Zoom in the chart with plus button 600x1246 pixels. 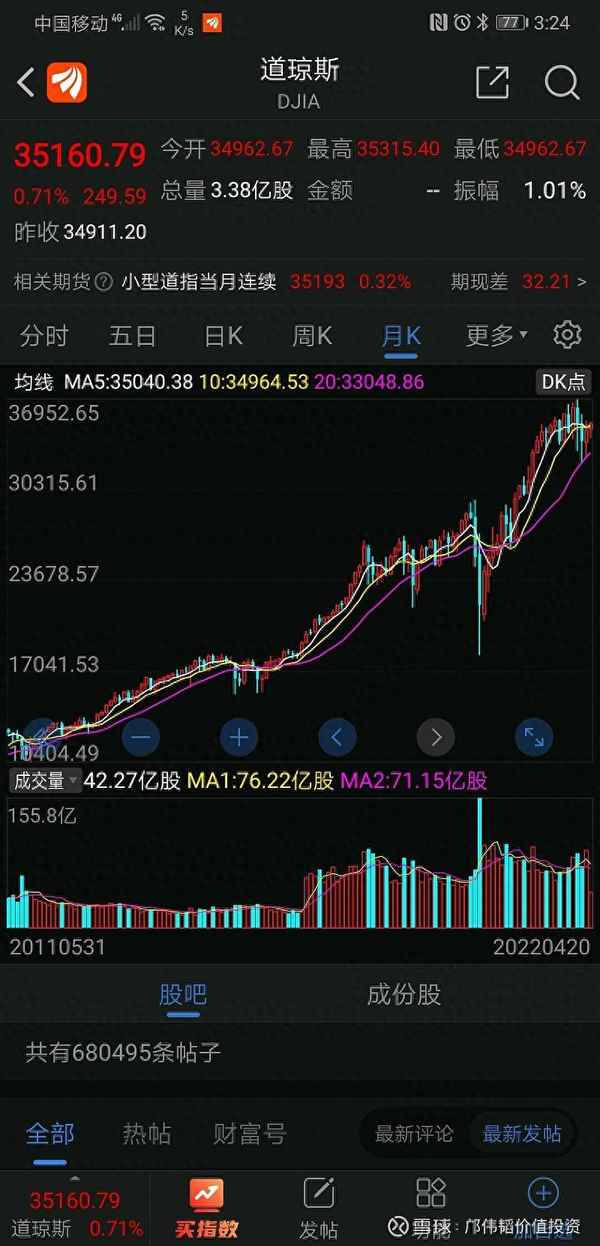[238, 738]
